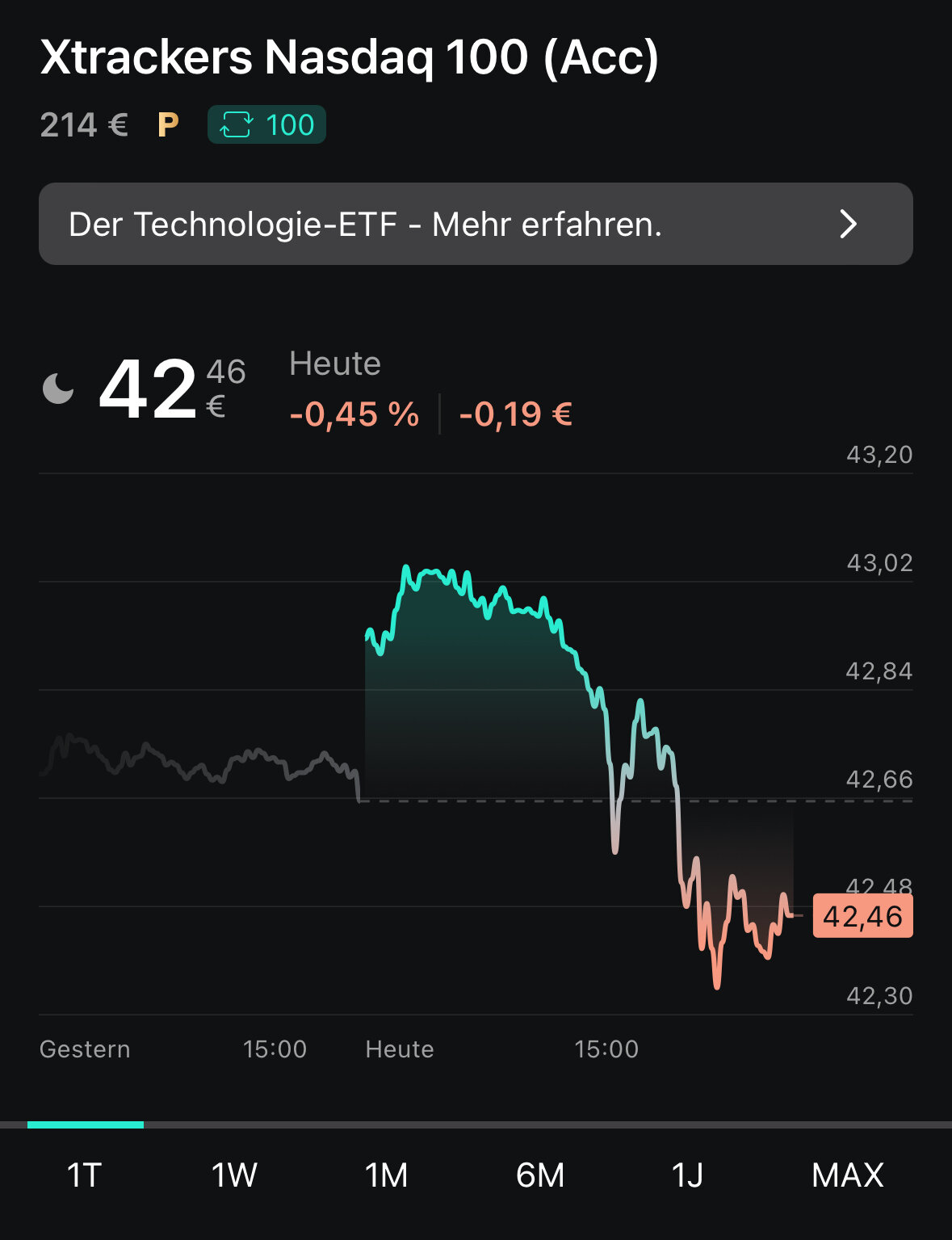Viewport: 952px width, 1240px height.
Task: Open the Technologie-ETF 'Mehr erfahren' banner
Action: (x=475, y=224)
